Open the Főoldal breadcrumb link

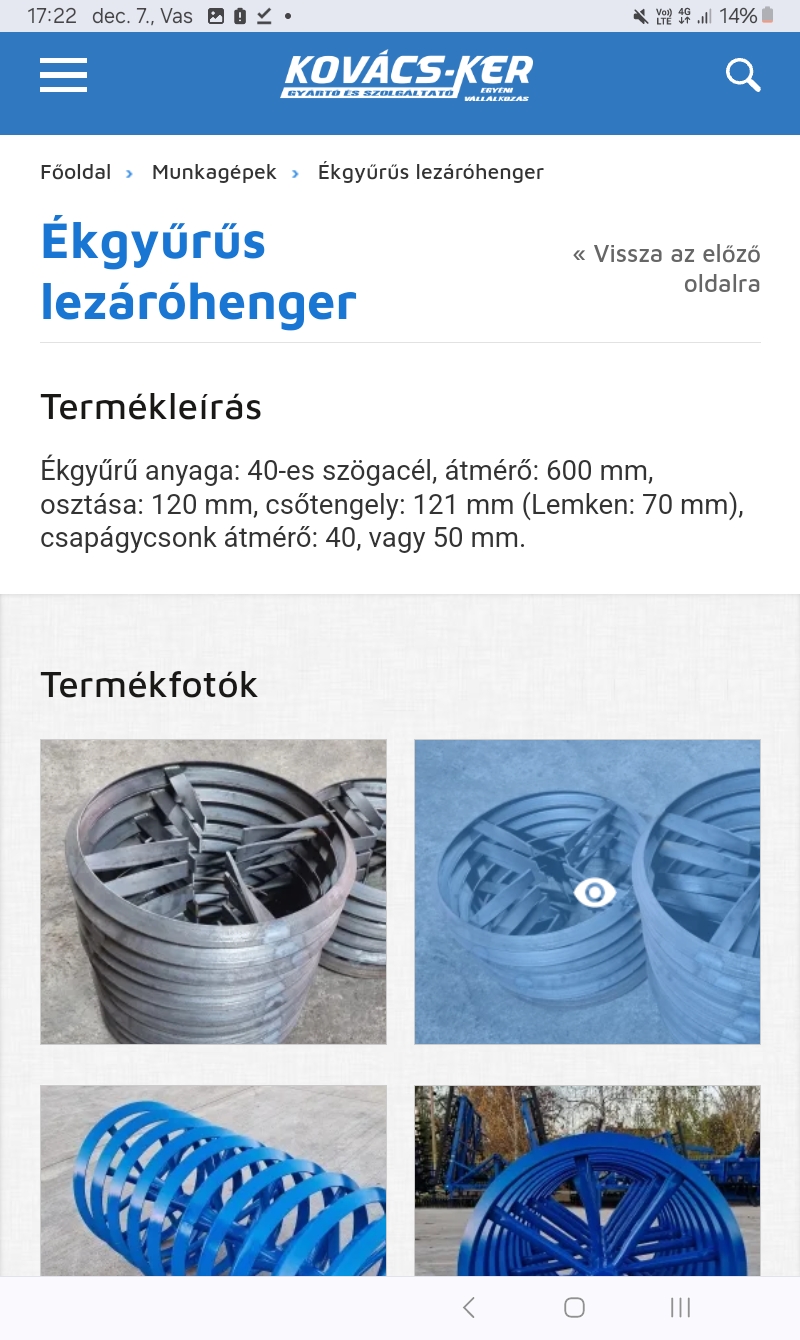click(x=76, y=172)
